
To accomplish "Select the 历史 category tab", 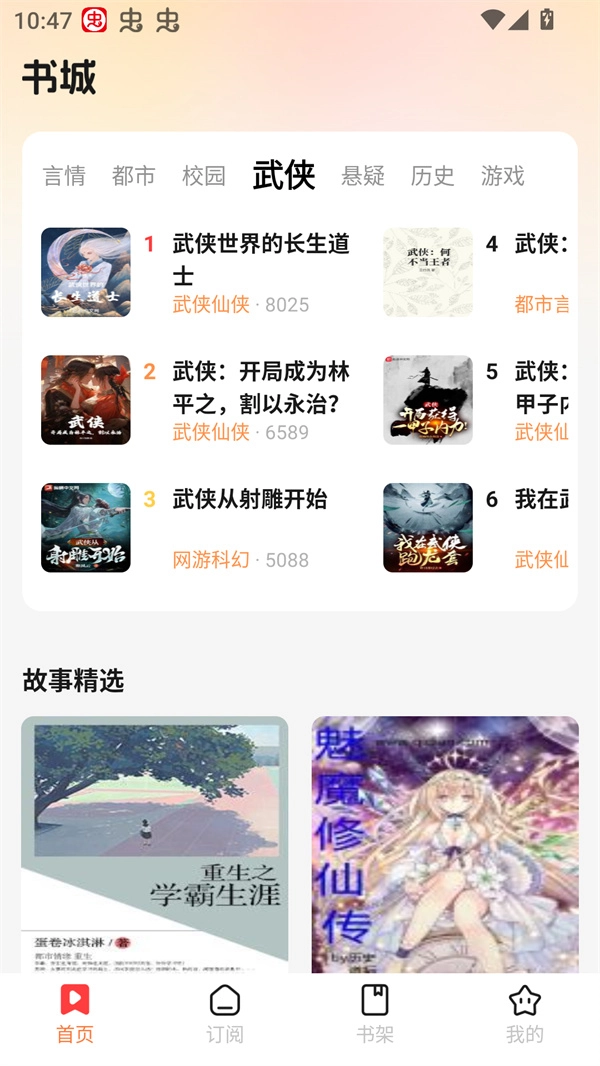I will tap(433, 176).
